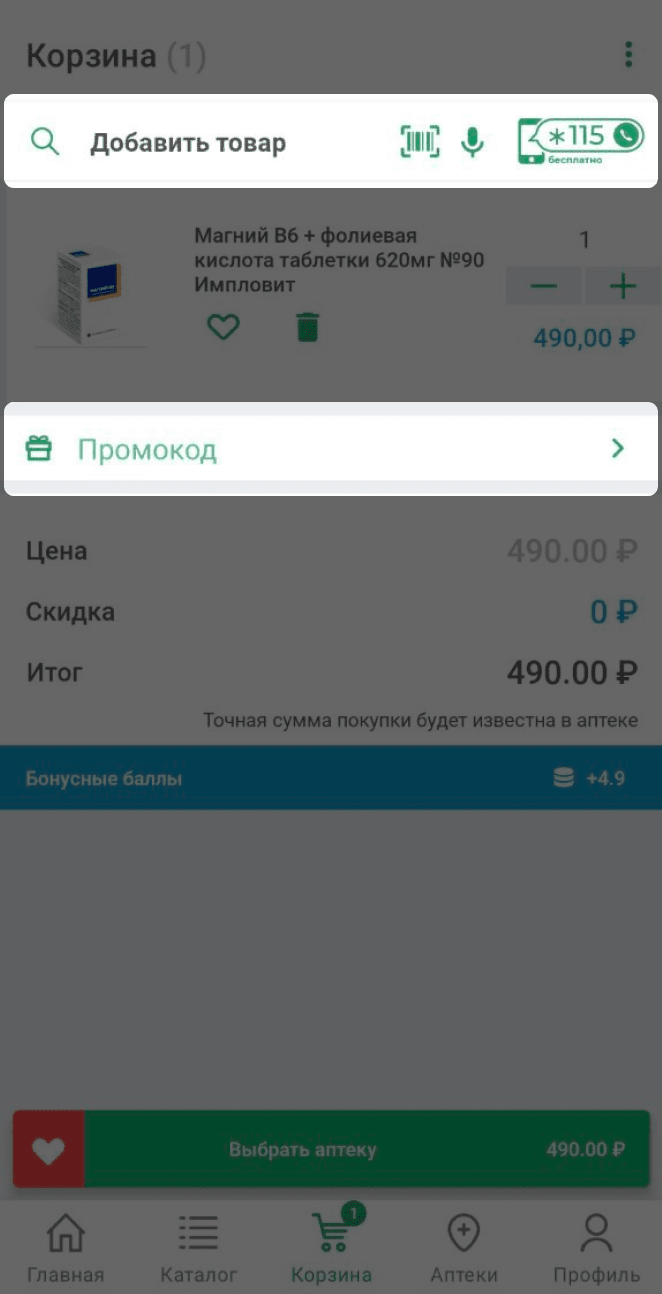Add Магний B6 to favorites
This screenshot has height=1294, width=662.
[x=223, y=327]
